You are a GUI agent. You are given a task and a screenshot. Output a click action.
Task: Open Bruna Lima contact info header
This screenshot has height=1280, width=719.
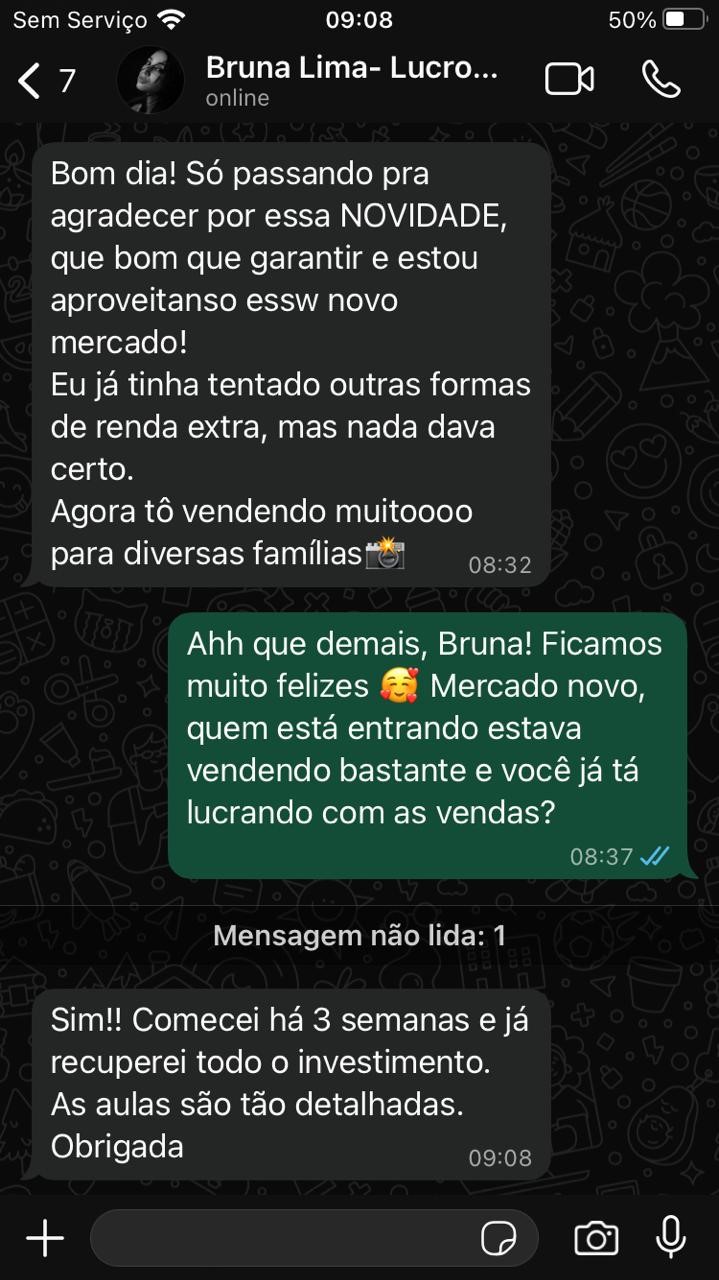350,80
